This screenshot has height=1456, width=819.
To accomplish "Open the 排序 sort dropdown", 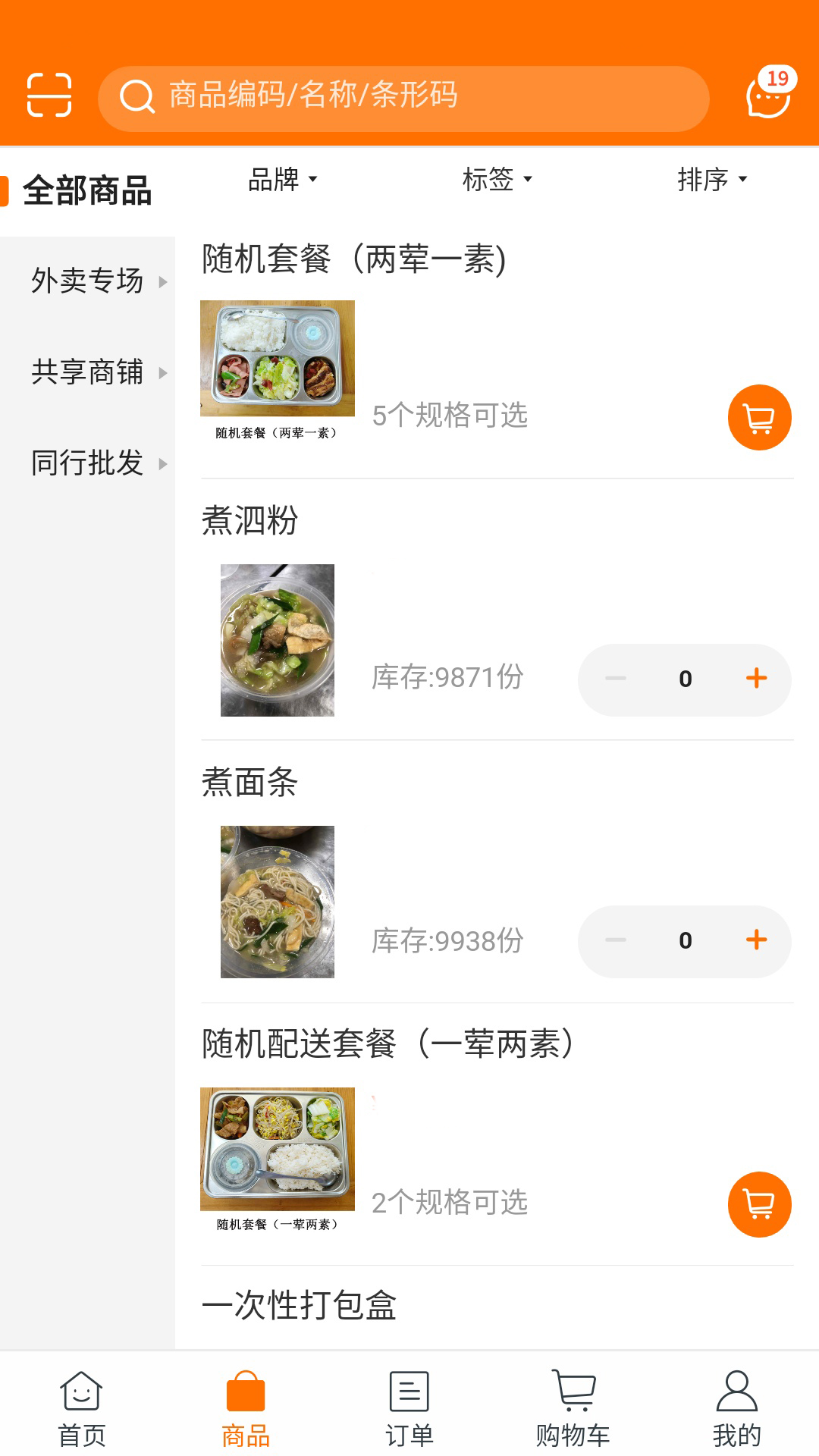I will [x=711, y=180].
